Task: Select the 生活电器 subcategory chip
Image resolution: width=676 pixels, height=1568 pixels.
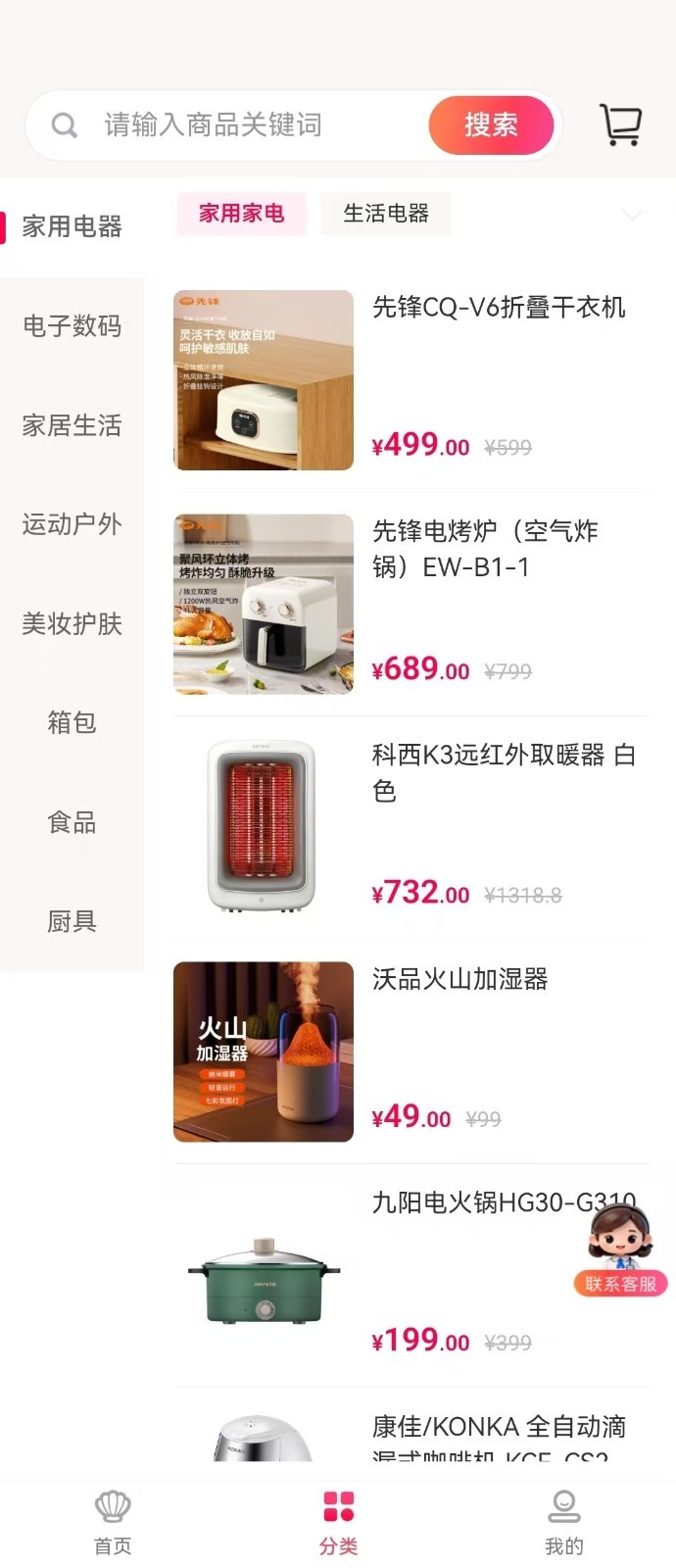Action: [386, 214]
